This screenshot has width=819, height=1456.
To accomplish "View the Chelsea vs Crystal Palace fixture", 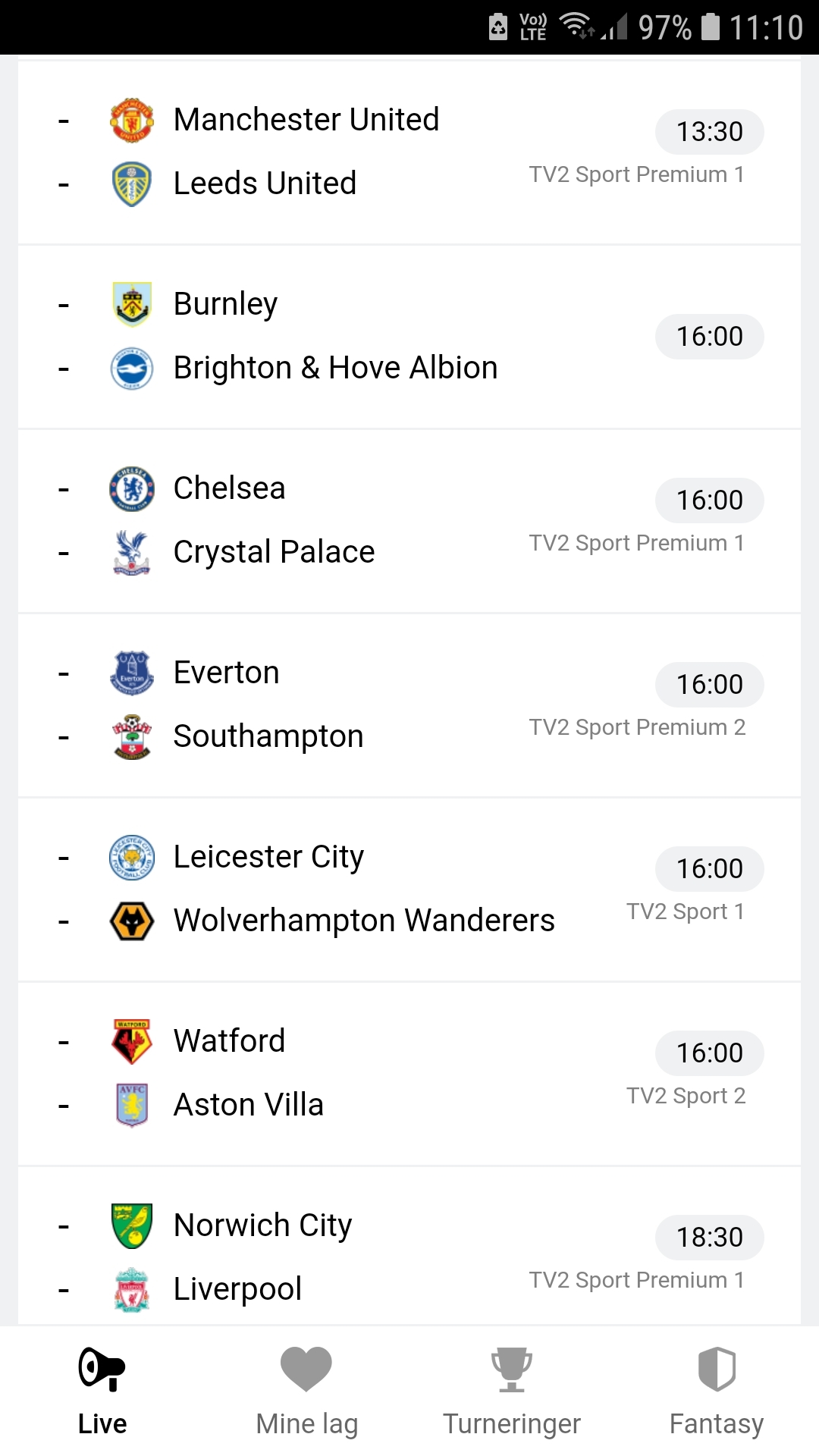I will [409, 521].
